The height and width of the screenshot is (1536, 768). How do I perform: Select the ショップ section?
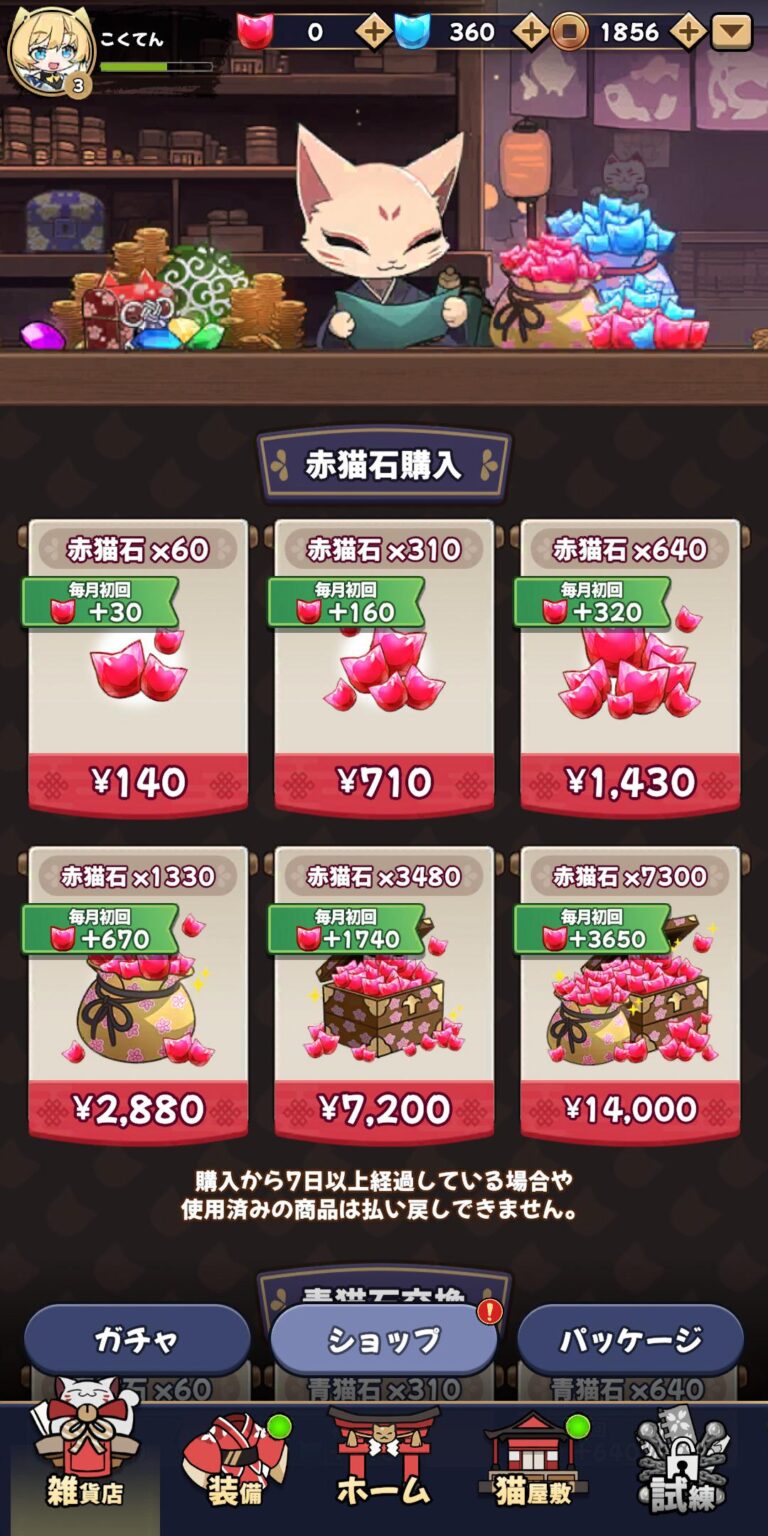(384, 1340)
